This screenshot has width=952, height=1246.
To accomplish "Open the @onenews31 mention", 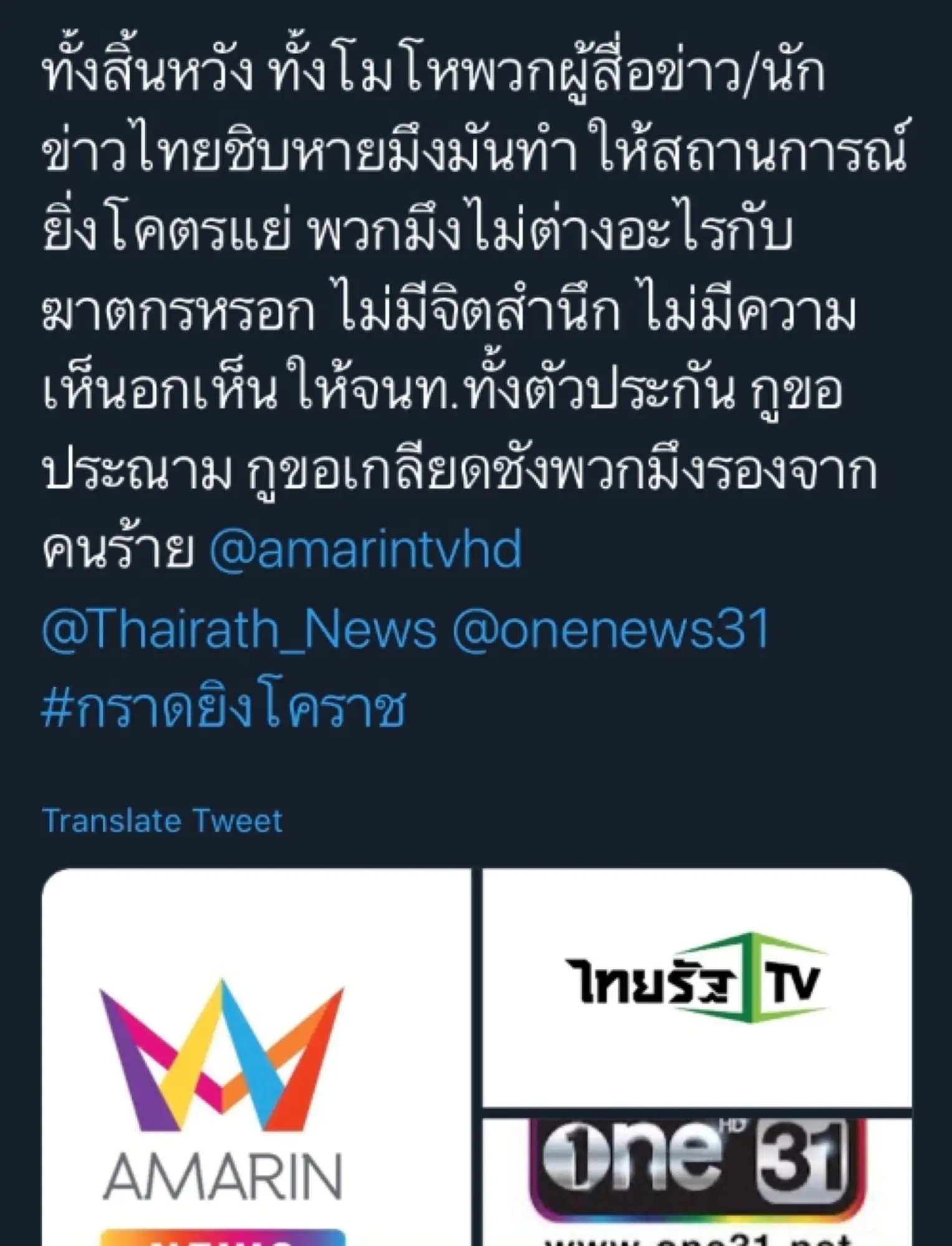I will (x=611, y=629).
